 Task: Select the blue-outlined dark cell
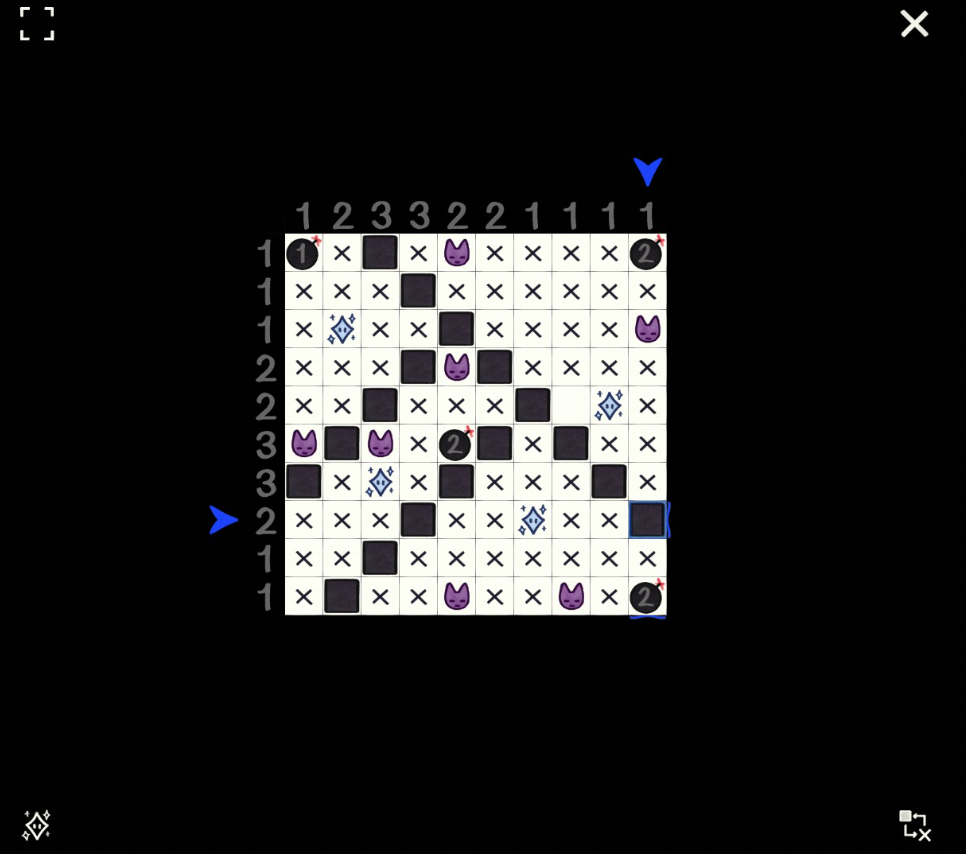[647, 520]
